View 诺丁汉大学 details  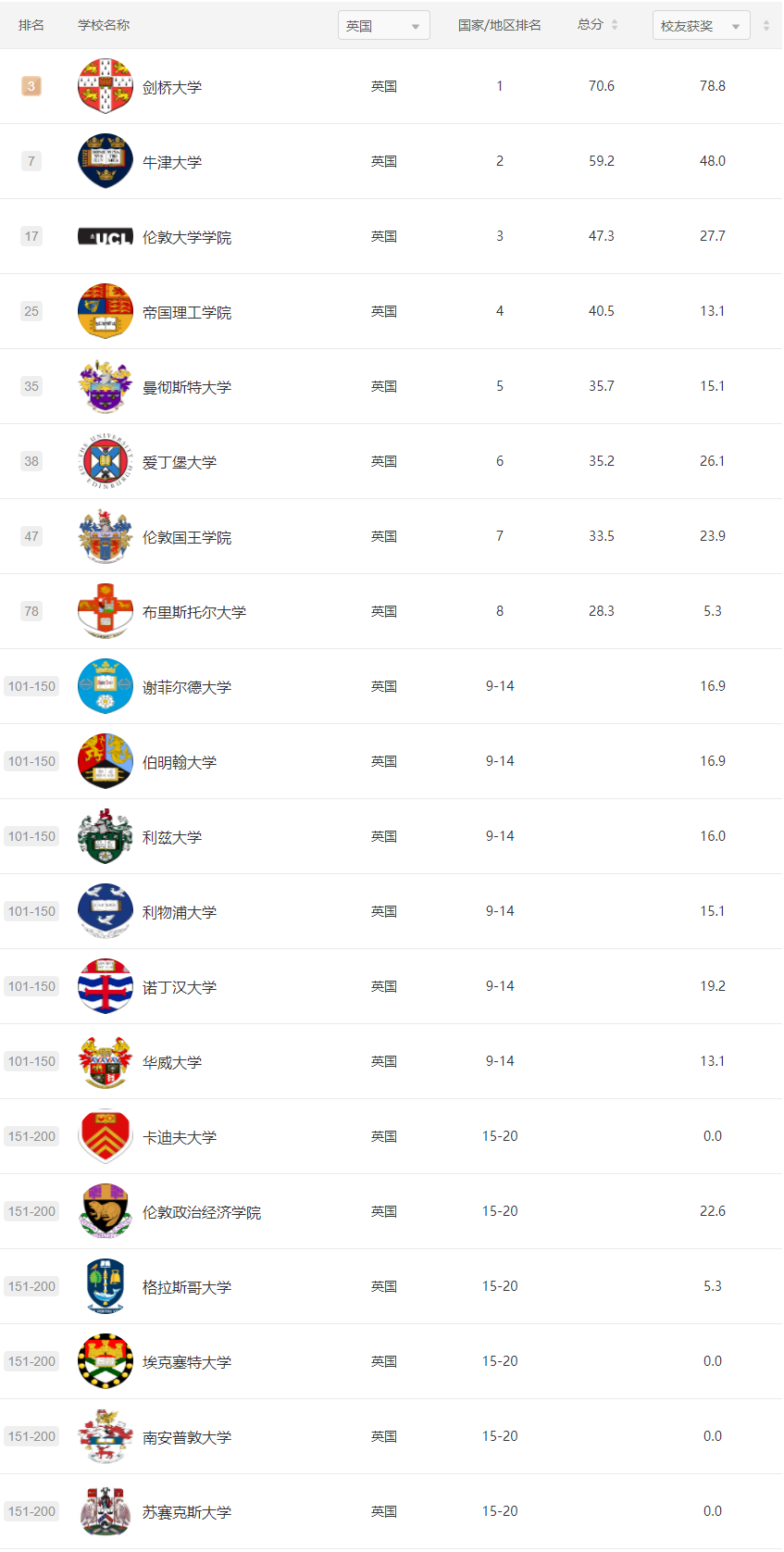click(x=180, y=987)
